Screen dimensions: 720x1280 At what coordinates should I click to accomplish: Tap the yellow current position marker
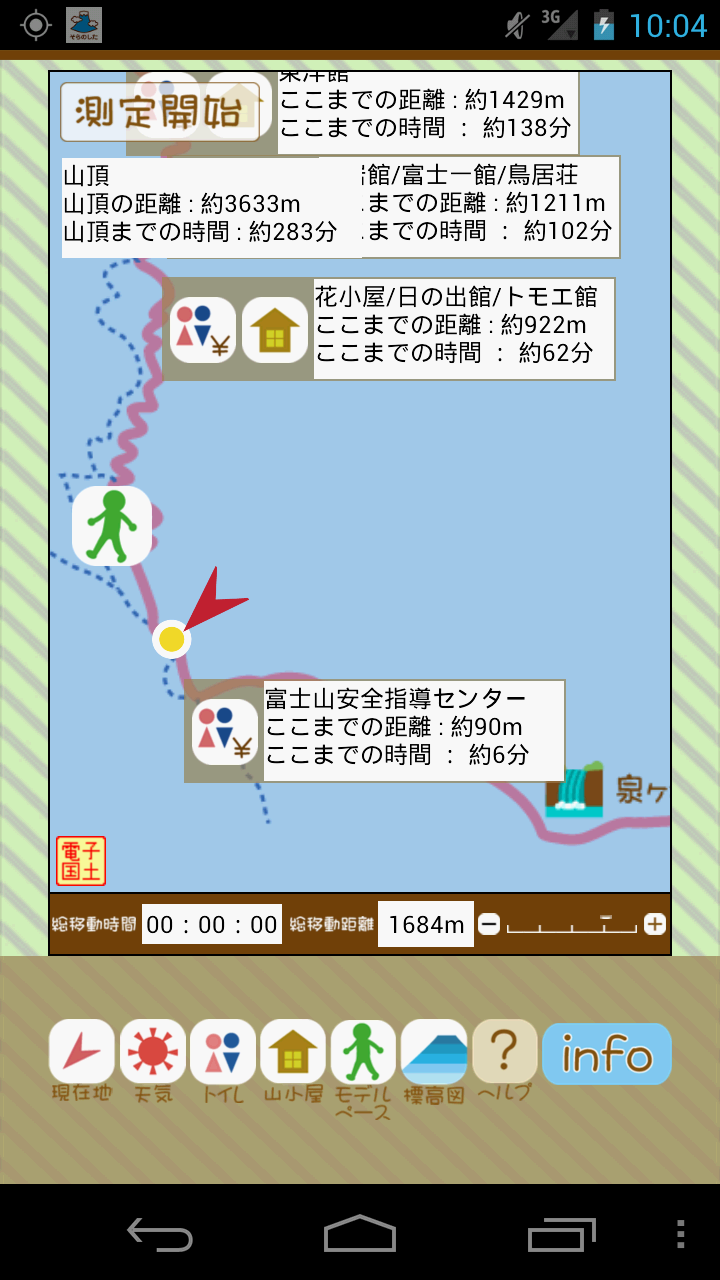click(x=172, y=639)
